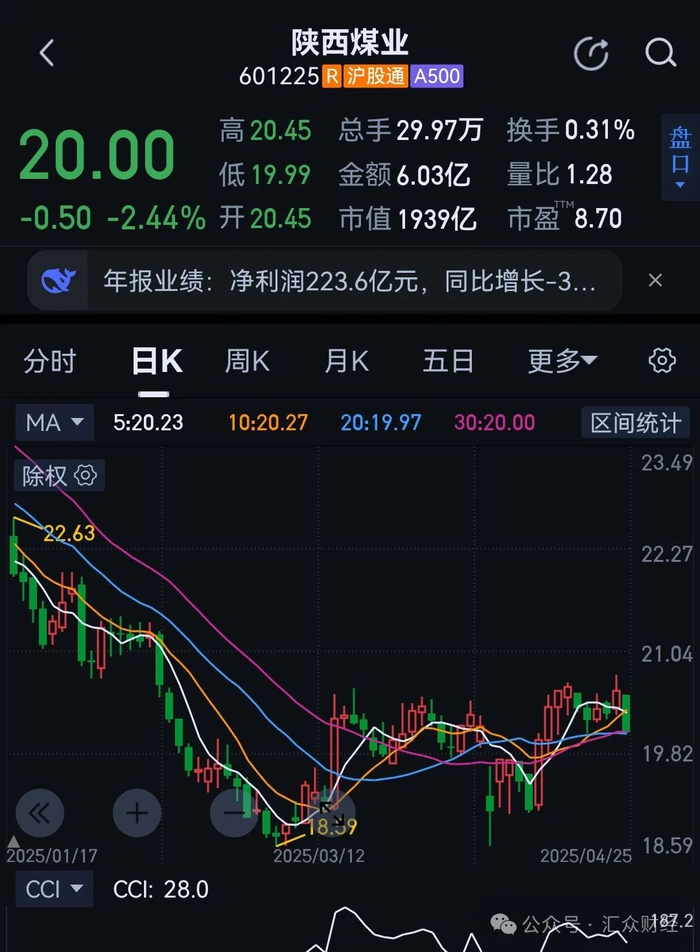Expand the 更多 chart period dropdown
700x952 pixels.
pyautogui.click(x=562, y=362)
